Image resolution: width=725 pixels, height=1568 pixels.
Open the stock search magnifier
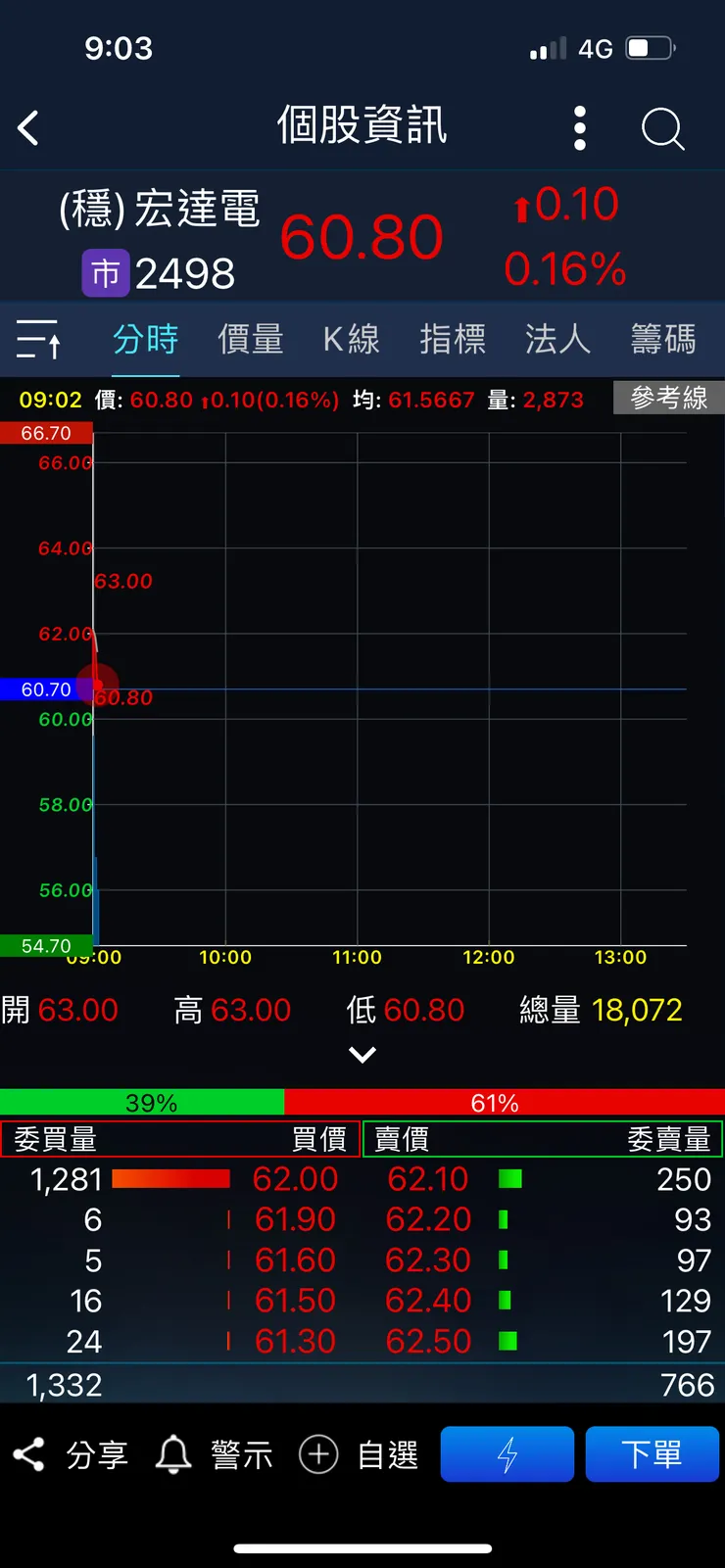[x=662, y=128]
